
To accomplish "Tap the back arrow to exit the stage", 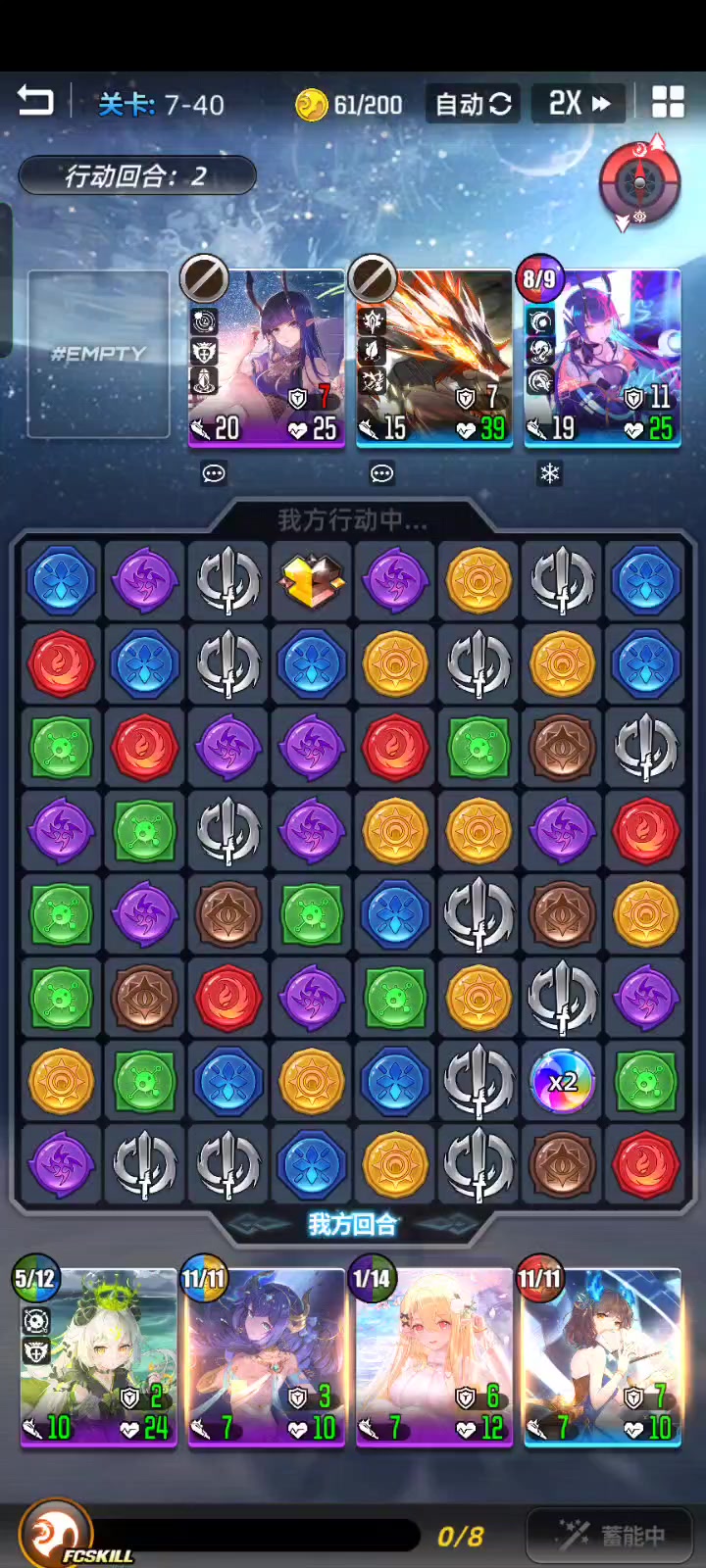I will point(35,101).
